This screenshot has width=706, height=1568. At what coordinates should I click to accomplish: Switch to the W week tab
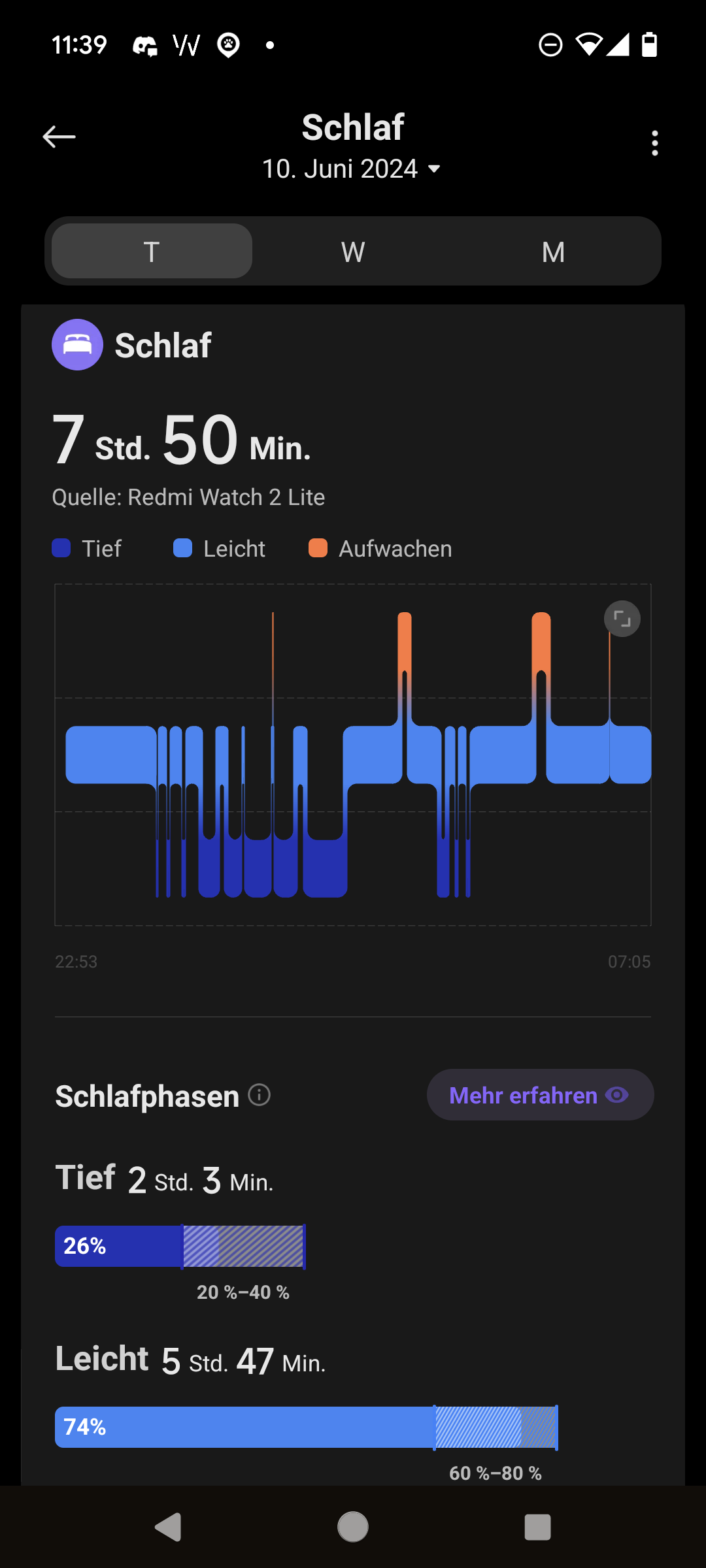353,252
